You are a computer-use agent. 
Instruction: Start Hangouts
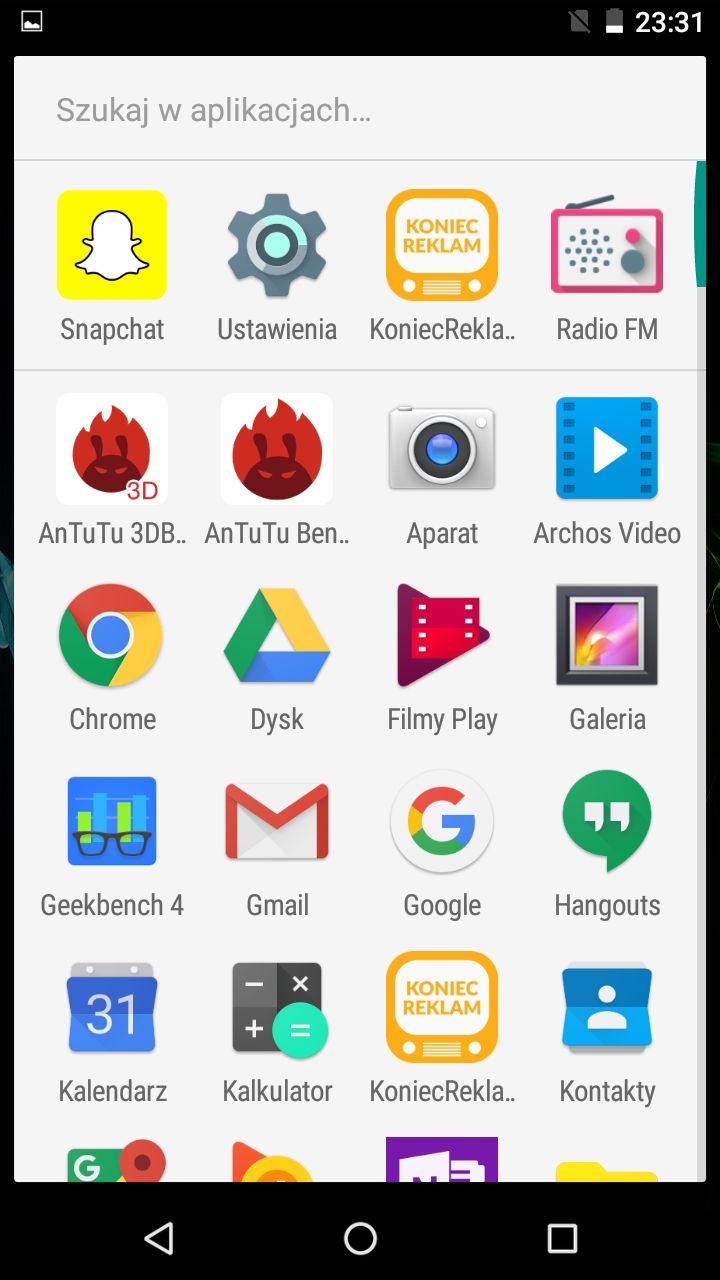607,821
